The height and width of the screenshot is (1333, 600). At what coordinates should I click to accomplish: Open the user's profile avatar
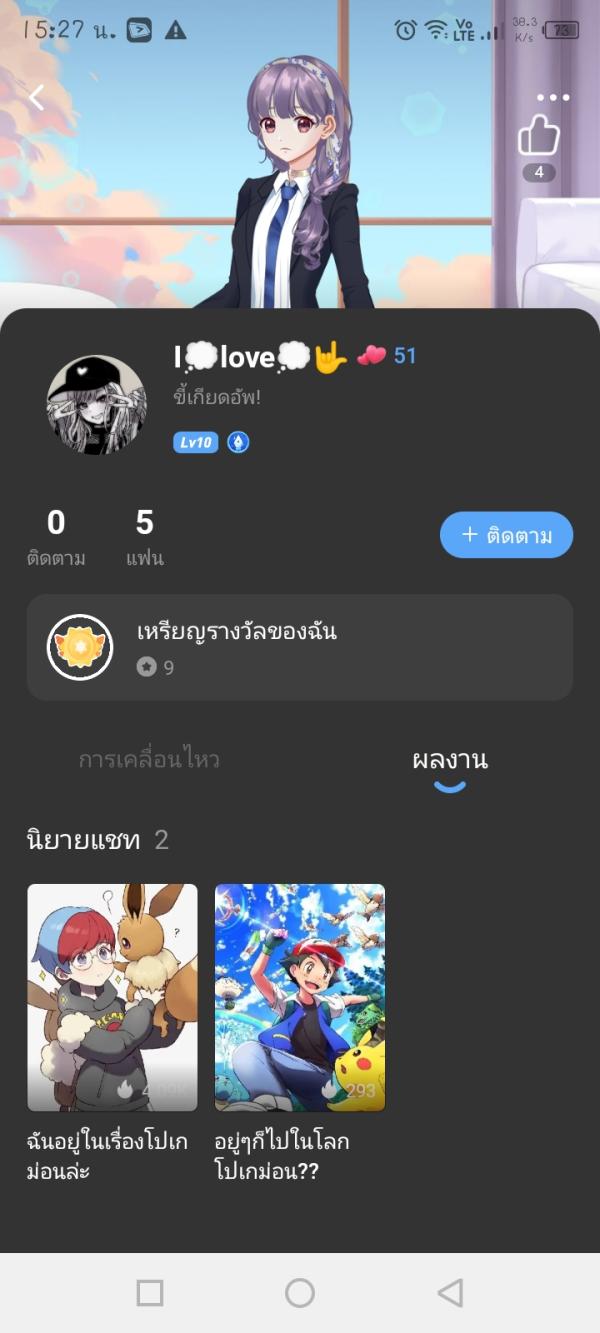coord(97,405)
